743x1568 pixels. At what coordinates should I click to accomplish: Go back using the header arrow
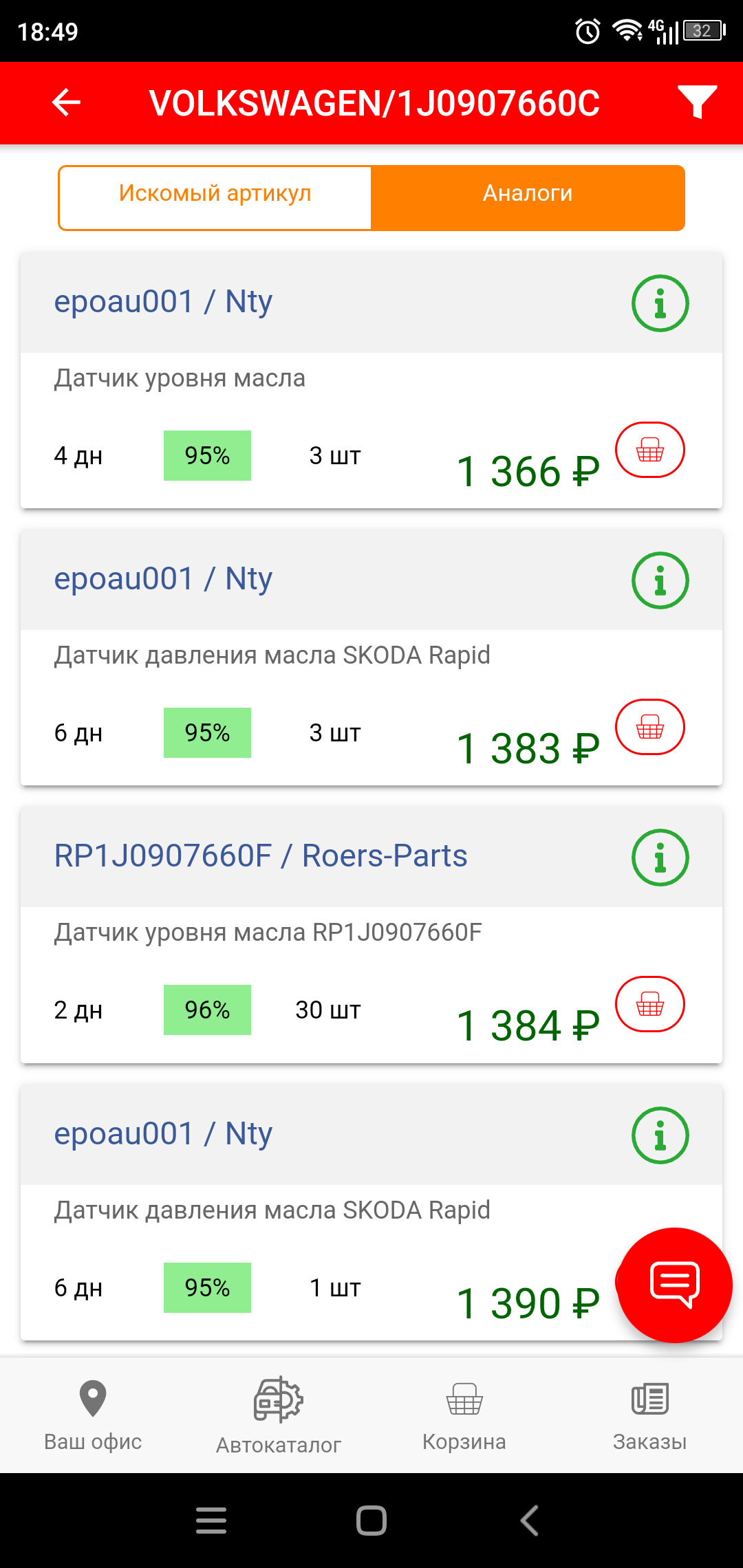(66, 102)
